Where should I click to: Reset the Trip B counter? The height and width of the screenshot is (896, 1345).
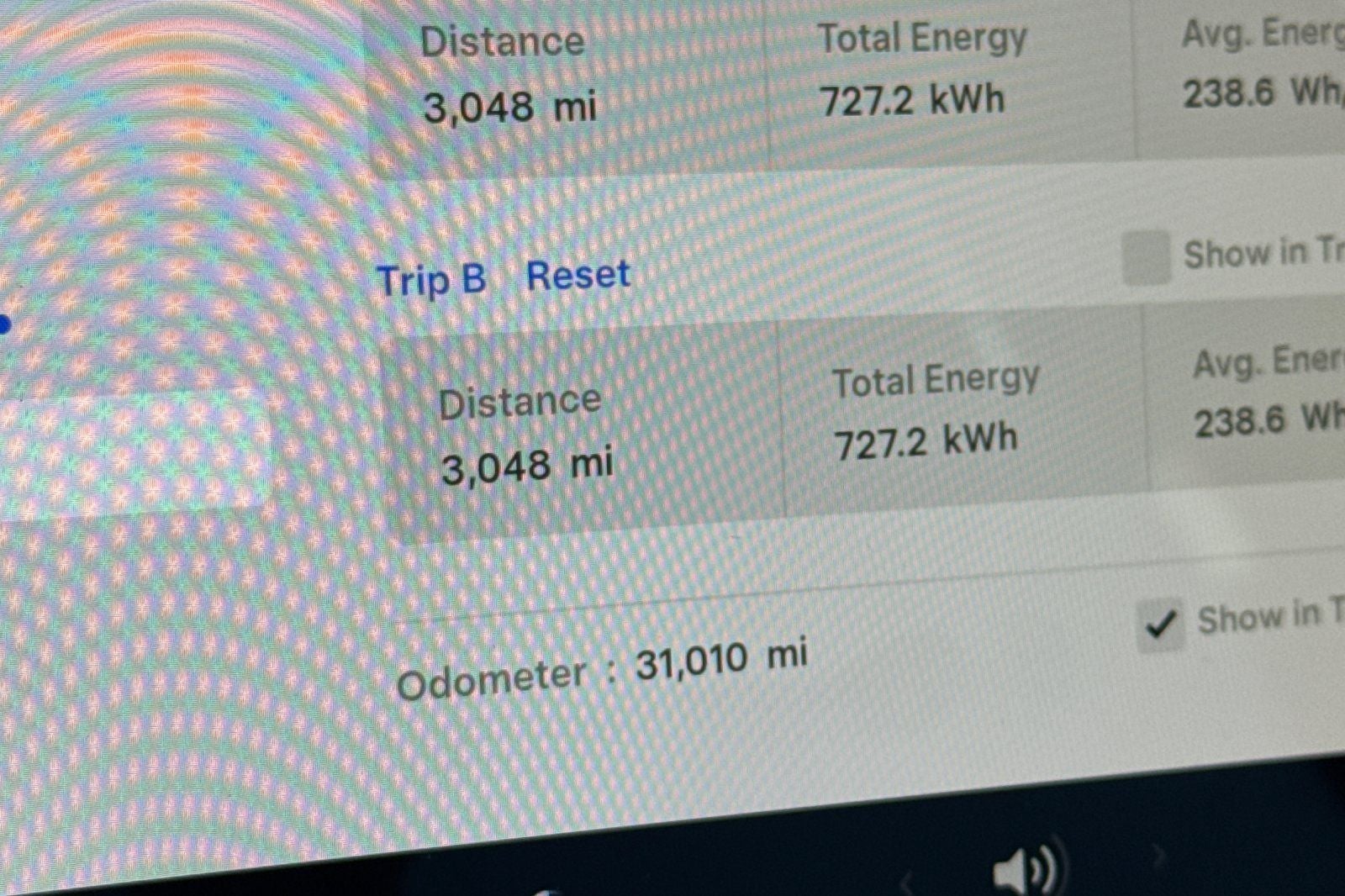[x=578, y=275]
